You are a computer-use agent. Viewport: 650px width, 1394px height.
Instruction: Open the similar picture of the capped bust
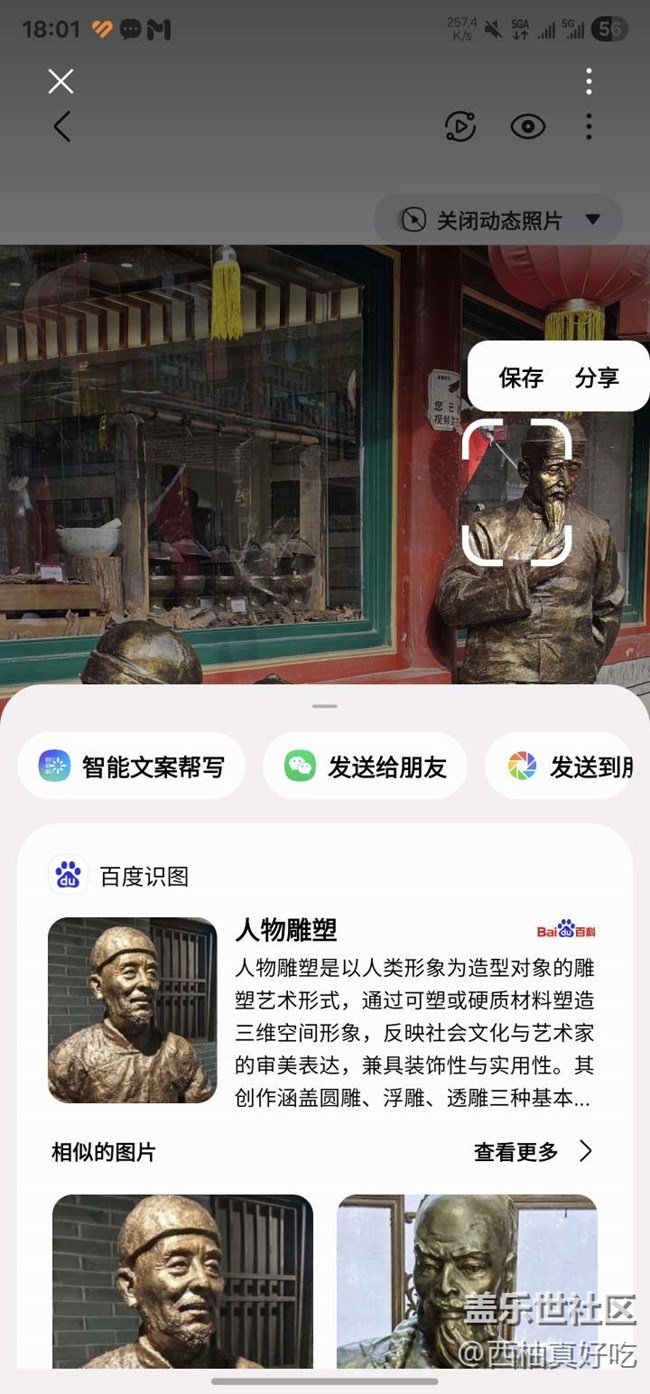pos(182,1280)
